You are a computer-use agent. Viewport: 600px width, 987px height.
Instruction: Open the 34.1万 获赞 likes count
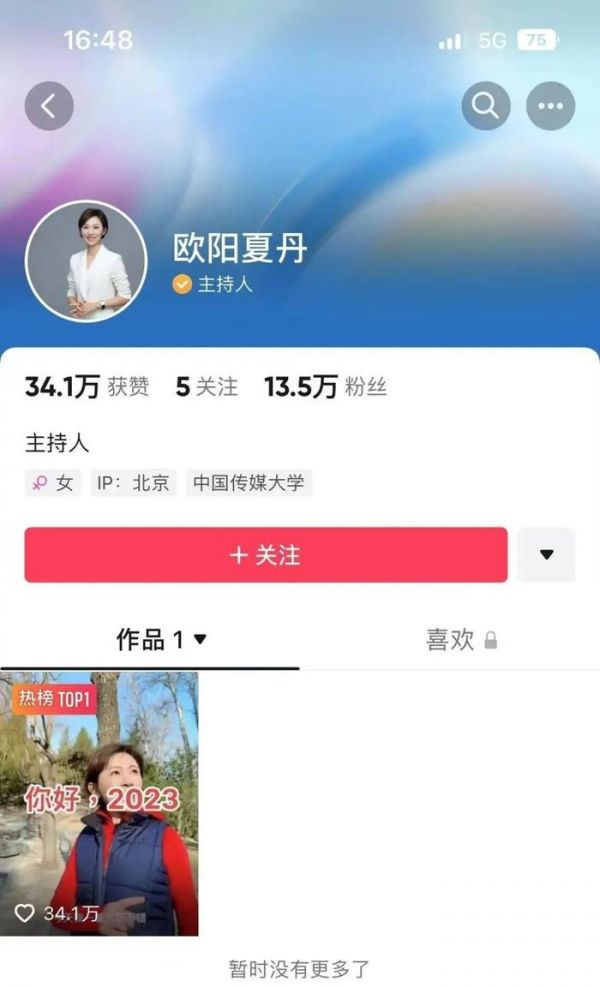tap(86, 387)
